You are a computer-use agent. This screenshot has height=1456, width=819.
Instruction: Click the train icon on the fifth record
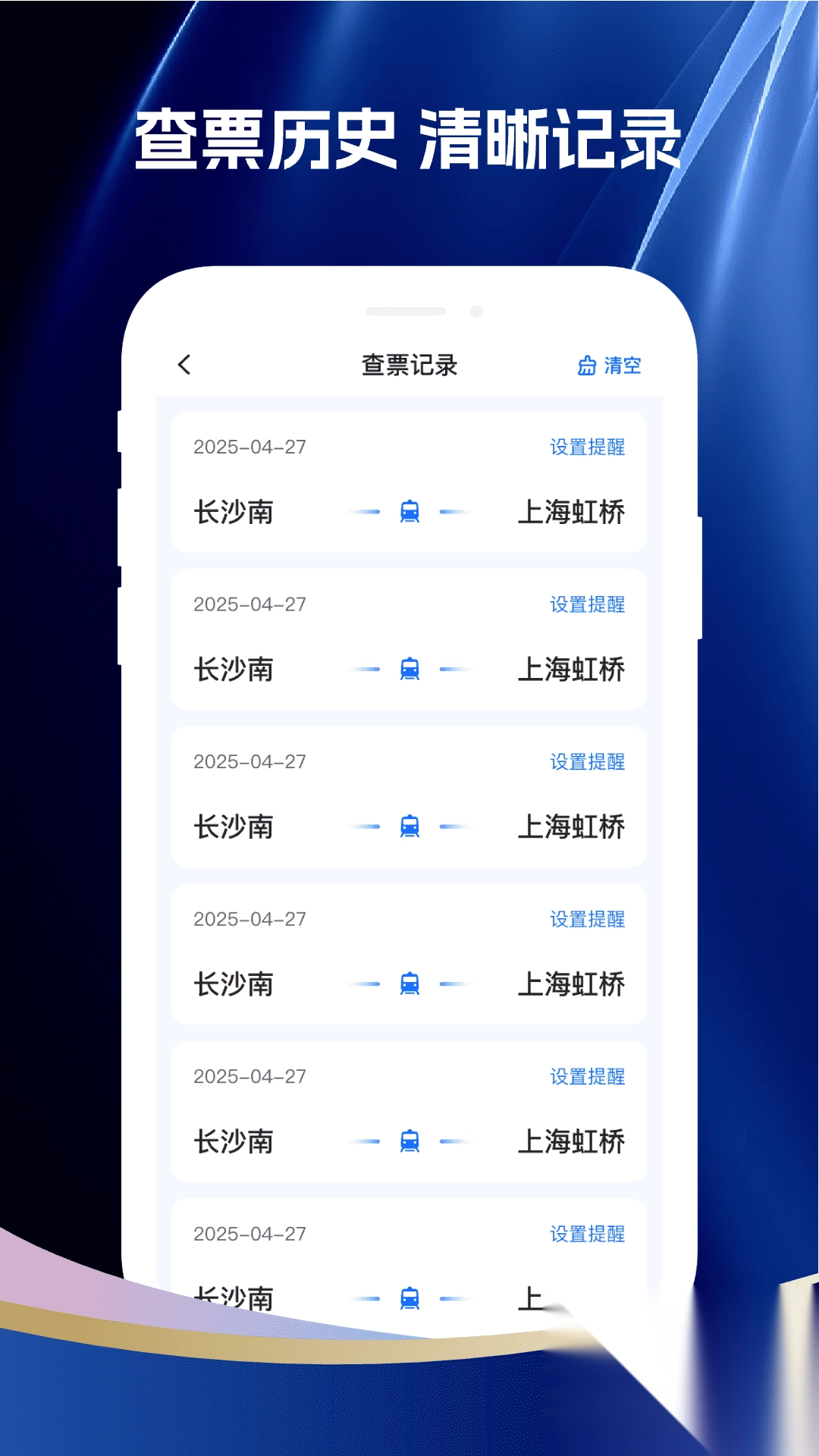(x=409, y=1141)
